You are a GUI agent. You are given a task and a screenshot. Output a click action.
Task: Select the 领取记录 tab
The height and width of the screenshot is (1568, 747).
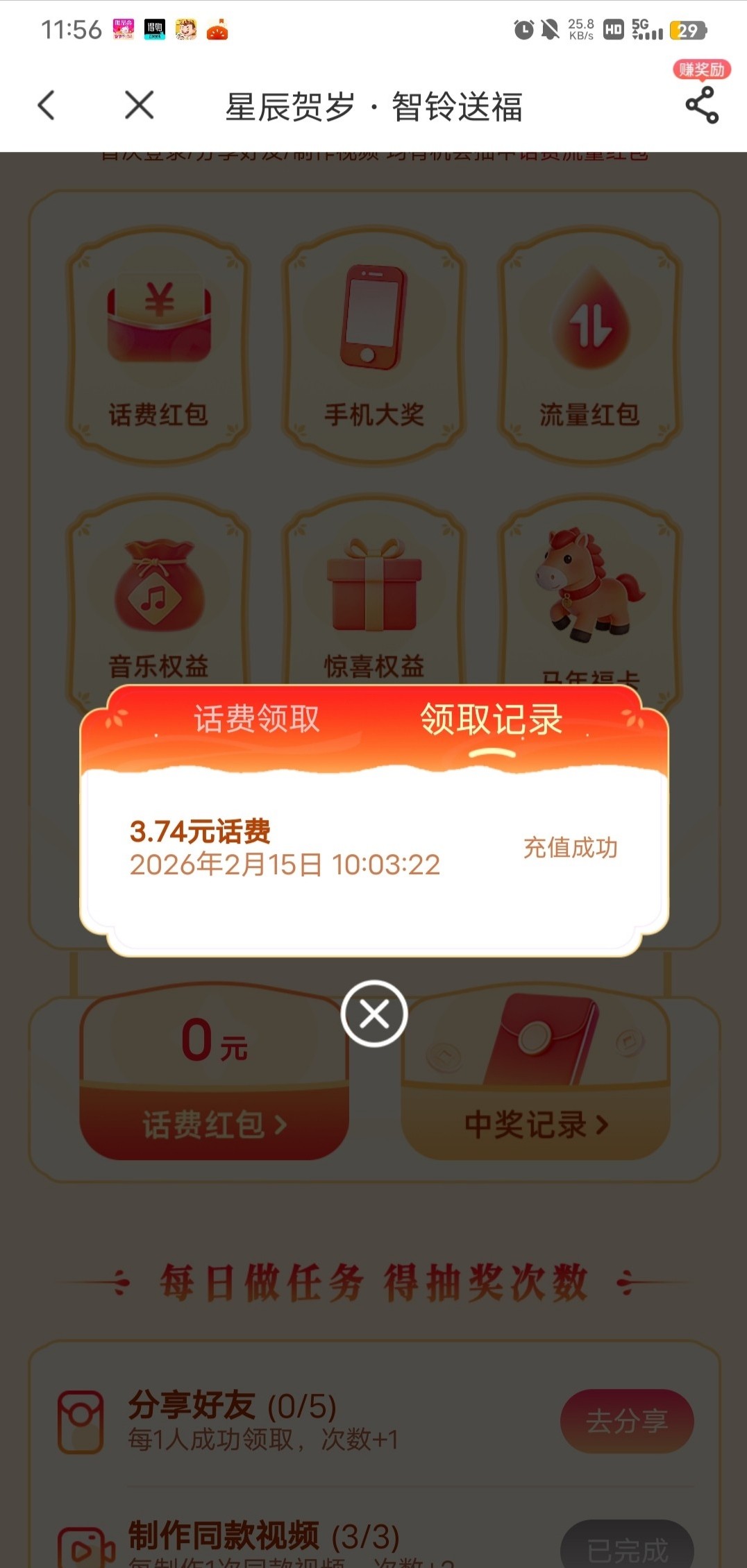(491, 719)
